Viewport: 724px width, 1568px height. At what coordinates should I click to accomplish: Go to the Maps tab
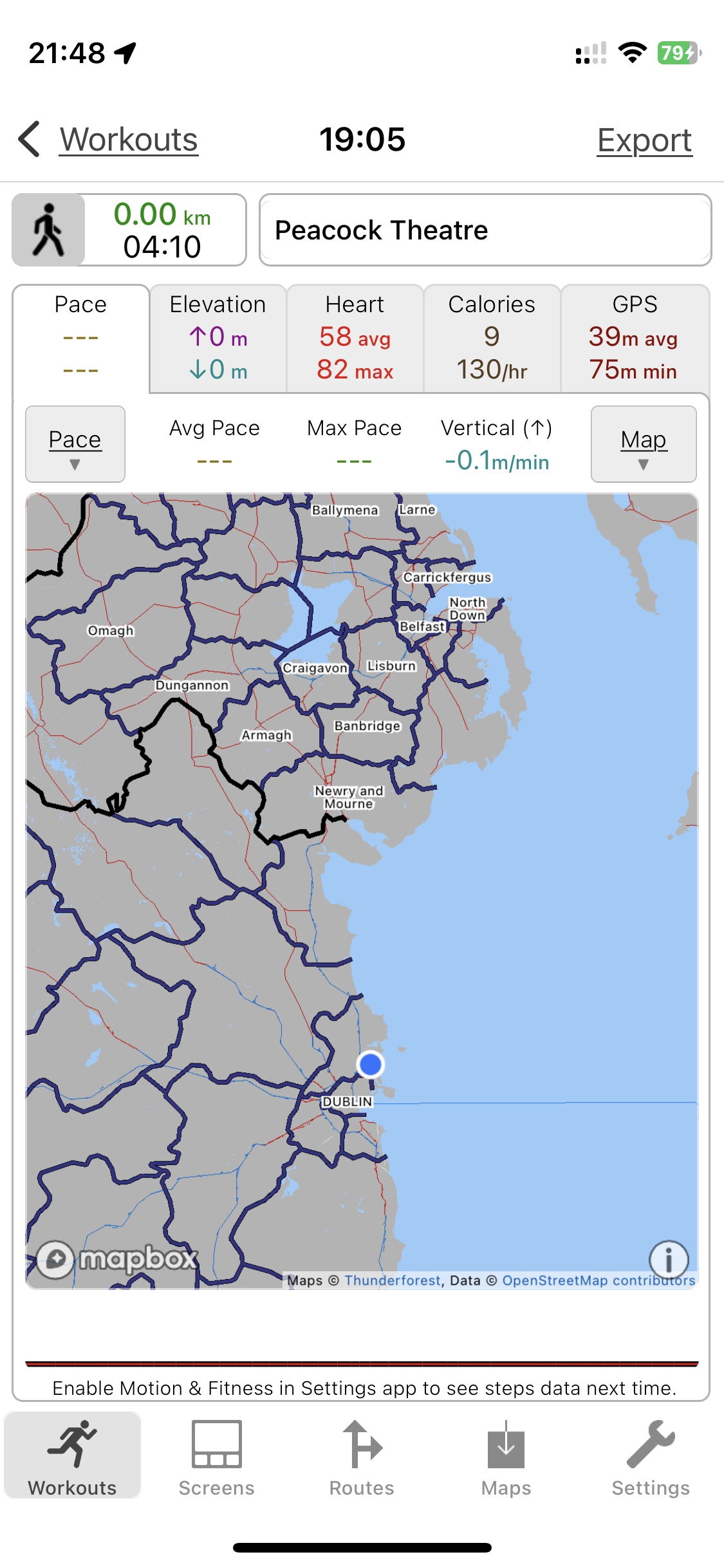coord(506,1459)
